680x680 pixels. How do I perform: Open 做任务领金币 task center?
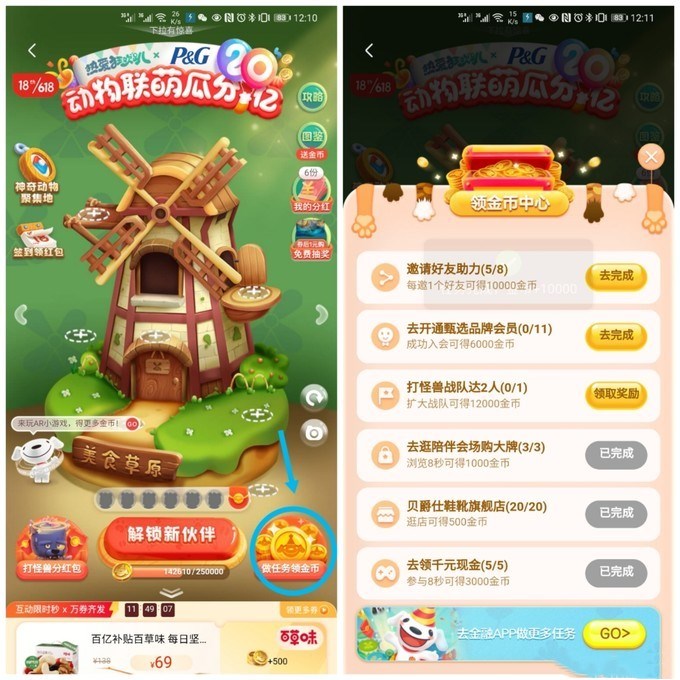pos(290,548)
